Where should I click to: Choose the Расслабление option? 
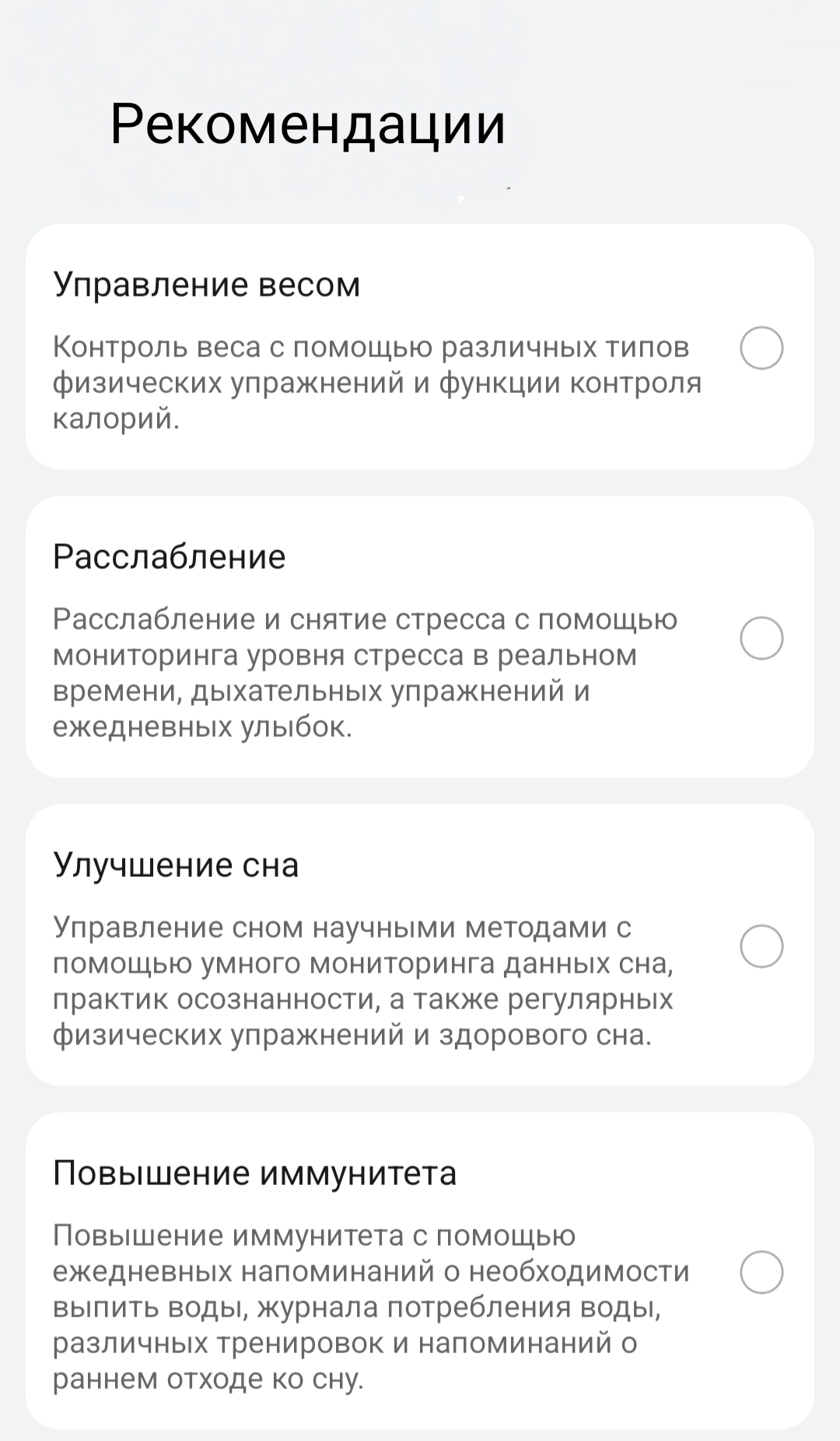761,638
